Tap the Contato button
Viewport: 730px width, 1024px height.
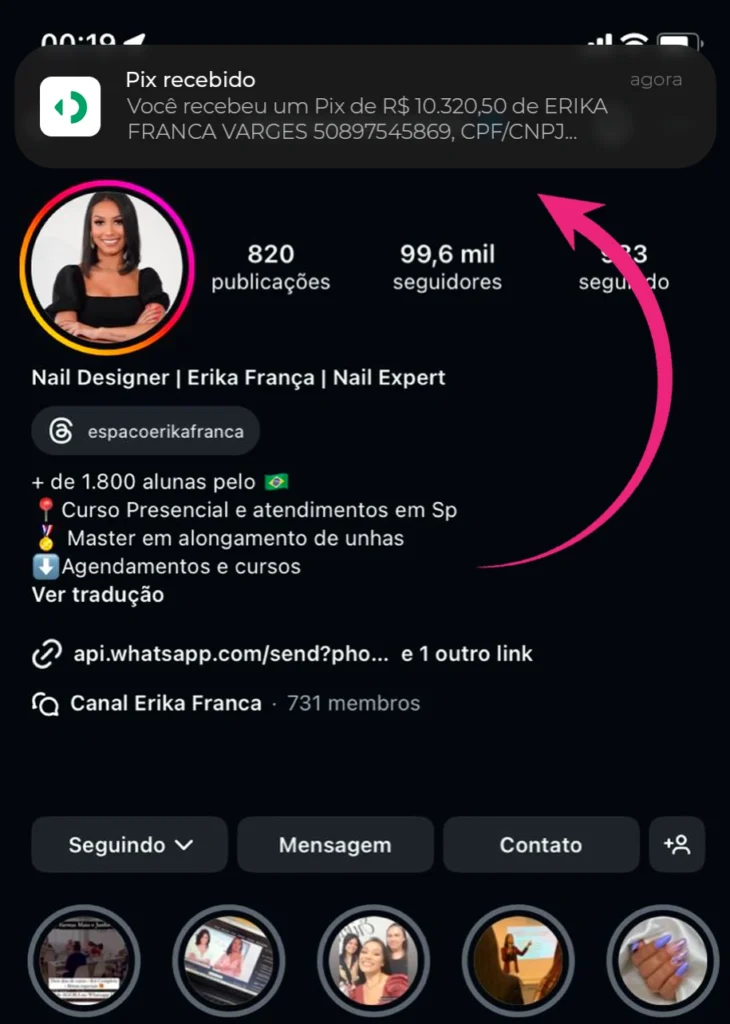click(x=541, y=844)
